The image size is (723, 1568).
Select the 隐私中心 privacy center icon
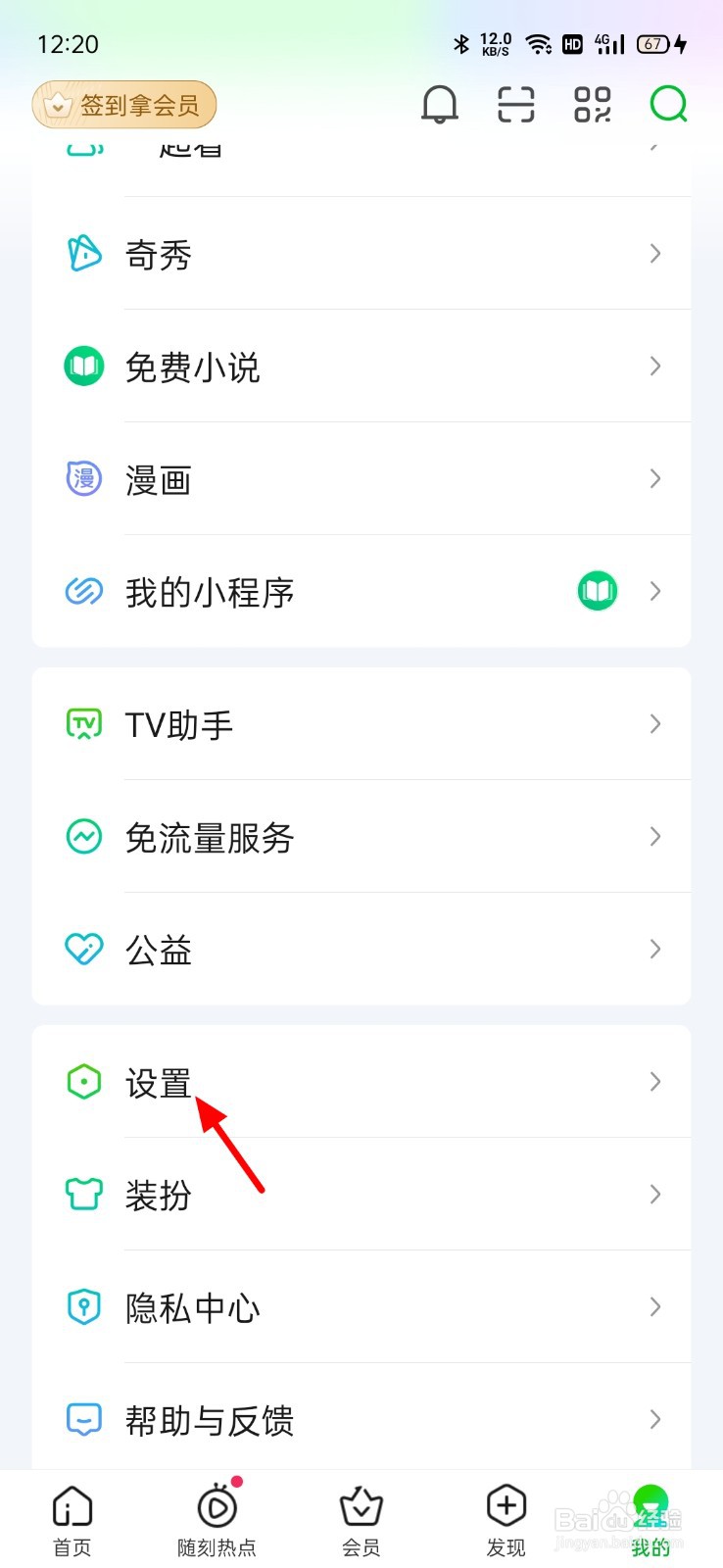coord(84,1306)
